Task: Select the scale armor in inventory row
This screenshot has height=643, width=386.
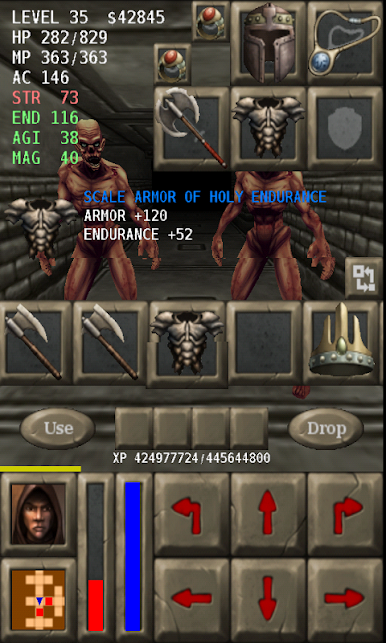Action: (187, 344)
